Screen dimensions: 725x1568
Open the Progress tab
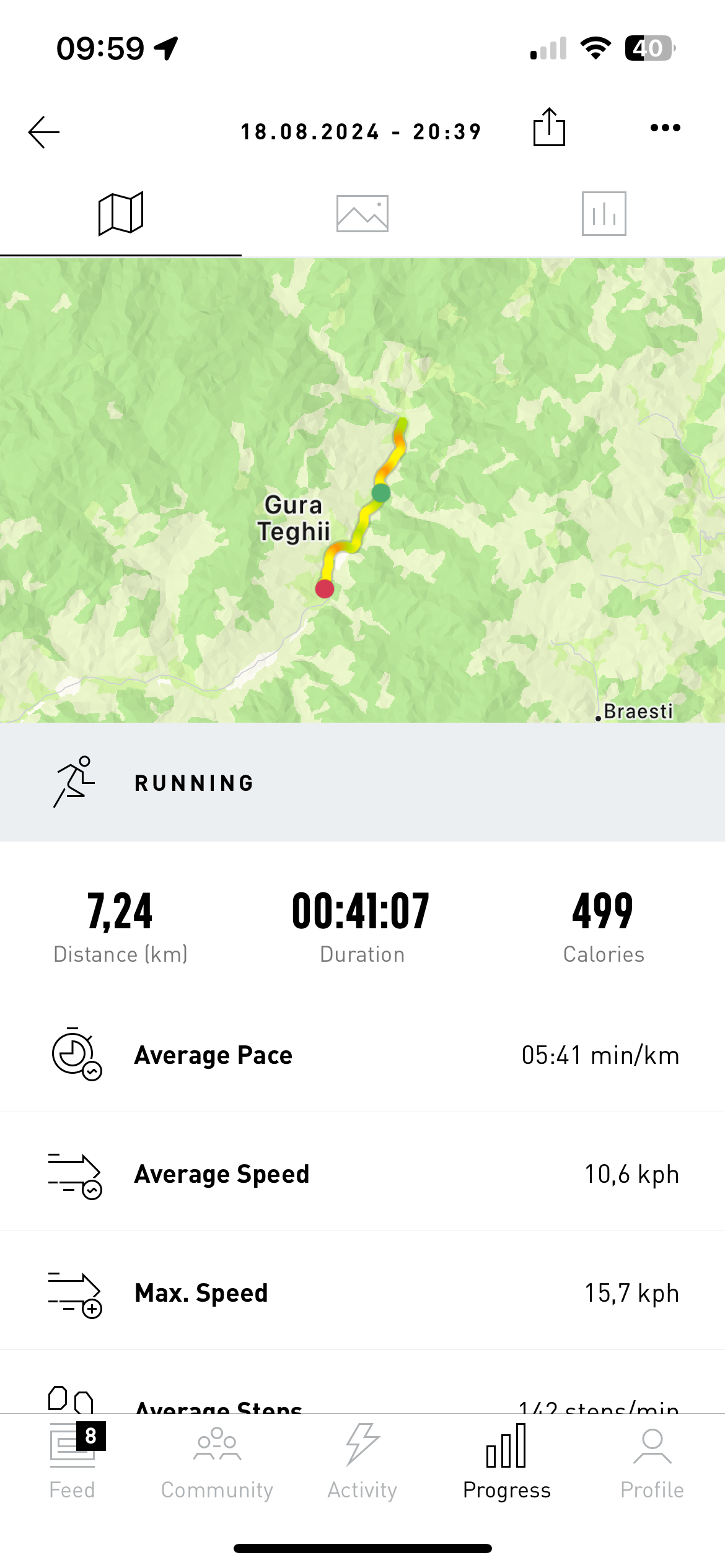point(507,1461)
